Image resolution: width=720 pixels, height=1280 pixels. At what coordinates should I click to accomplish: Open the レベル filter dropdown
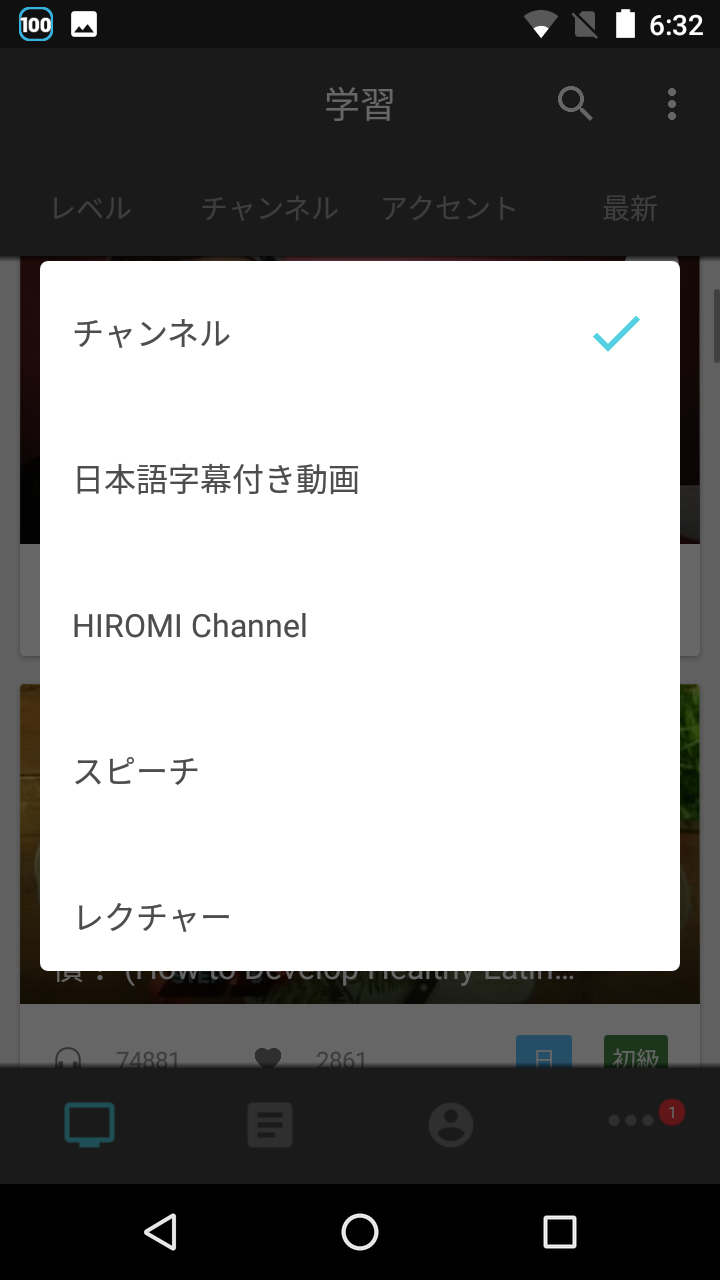pyautogui.click(x=90, y=208)
